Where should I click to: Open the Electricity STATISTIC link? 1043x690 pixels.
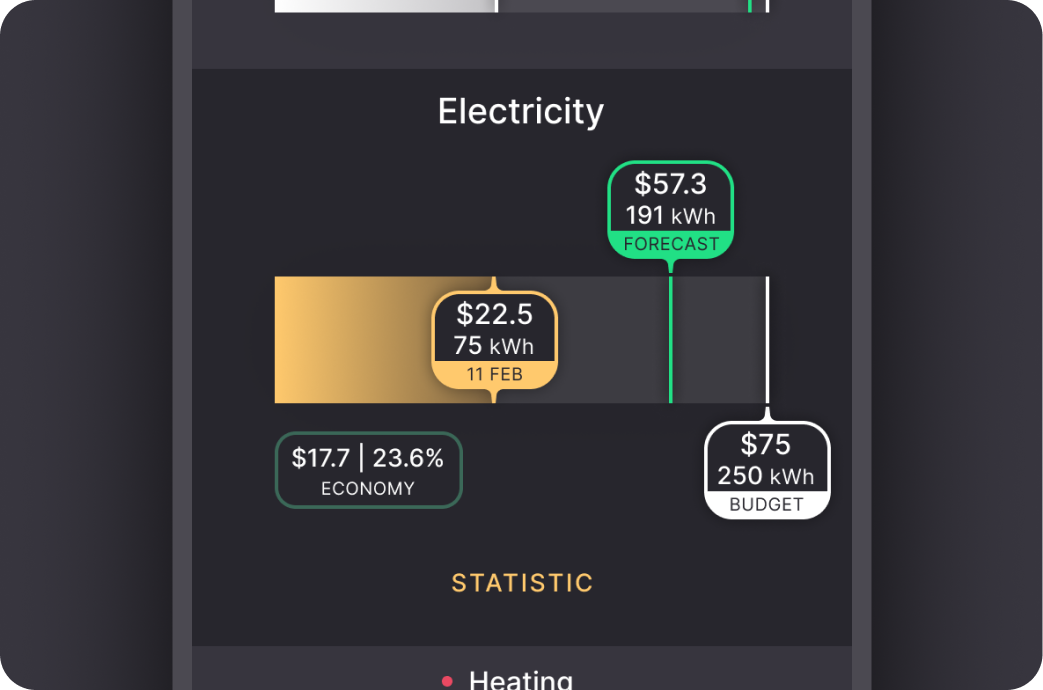coord(522,583)
